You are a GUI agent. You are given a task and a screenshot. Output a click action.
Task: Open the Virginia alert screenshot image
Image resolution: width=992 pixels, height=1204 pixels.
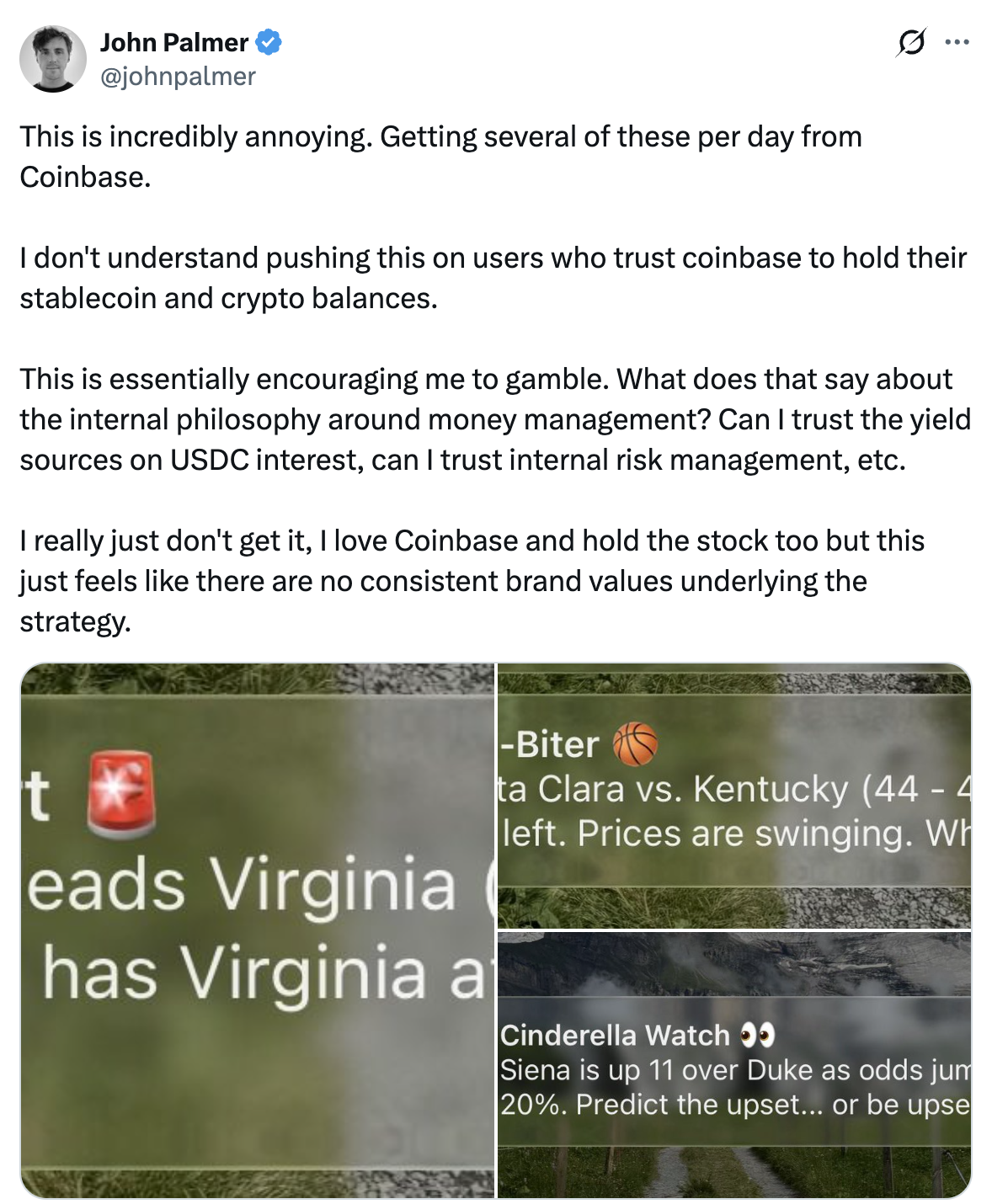click(x=258, y=930)
